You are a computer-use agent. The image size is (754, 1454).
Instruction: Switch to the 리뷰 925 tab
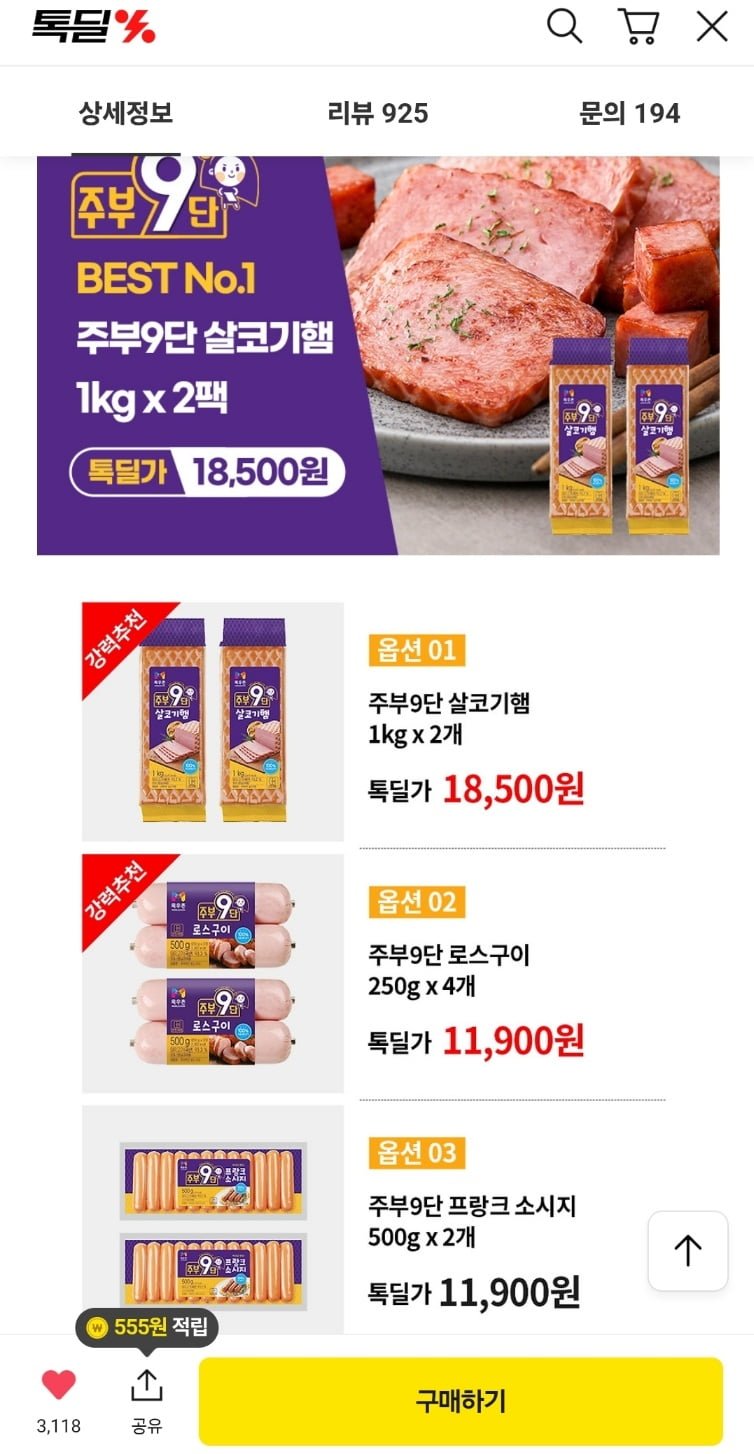(378, 113)
